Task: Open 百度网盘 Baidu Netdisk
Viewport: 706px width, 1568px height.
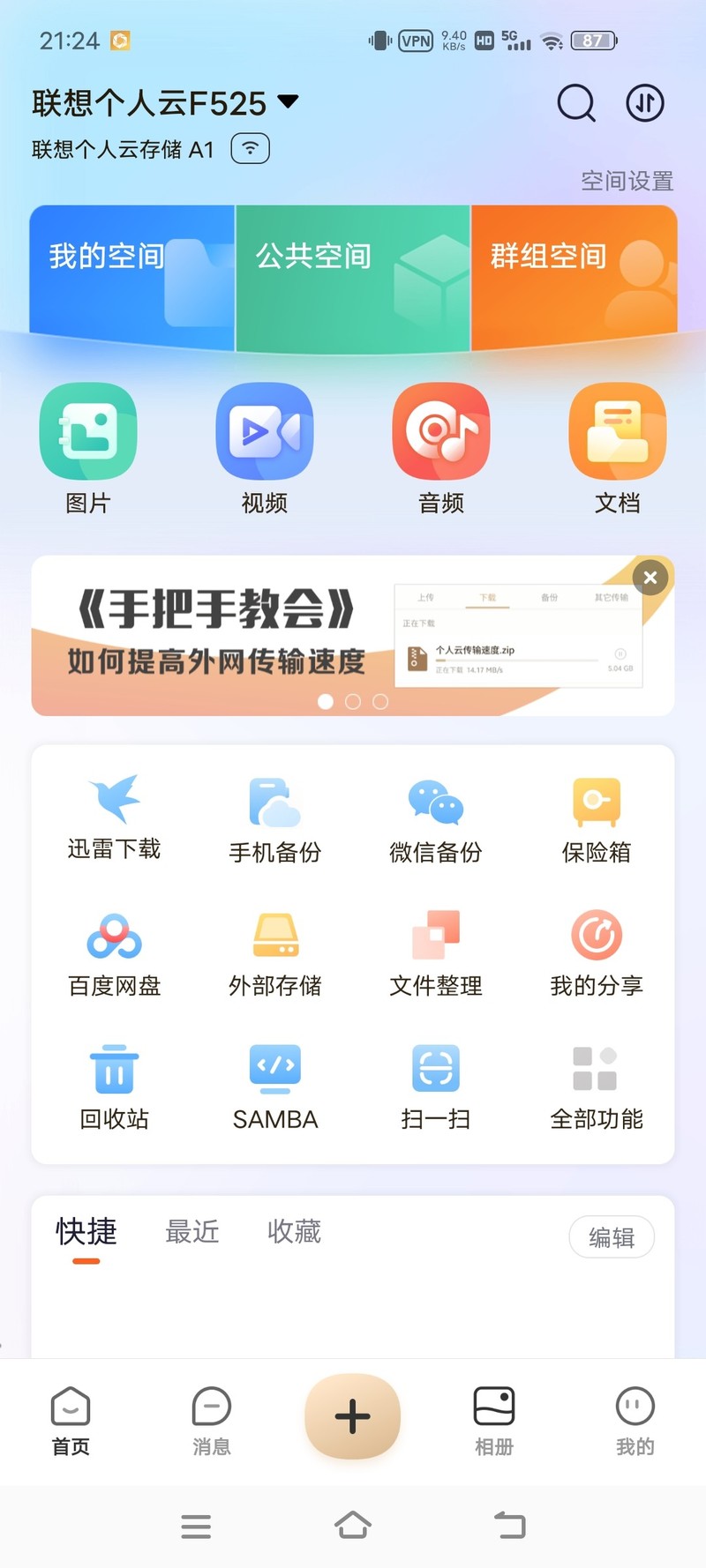Action: [x=113, y=950]
